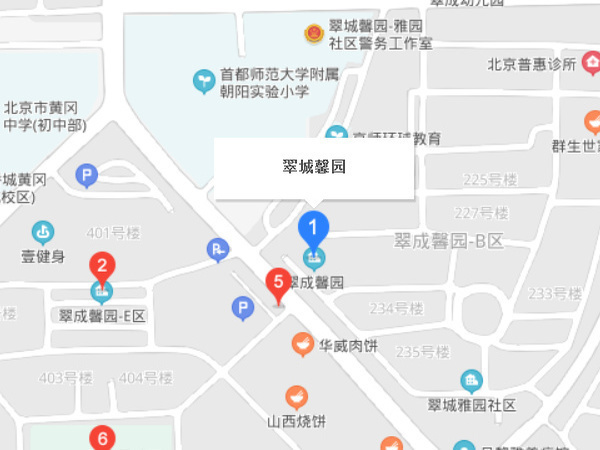Tap the 壹健身 gym pin
This screenshot has width=600, height=450.
(43, 232)
